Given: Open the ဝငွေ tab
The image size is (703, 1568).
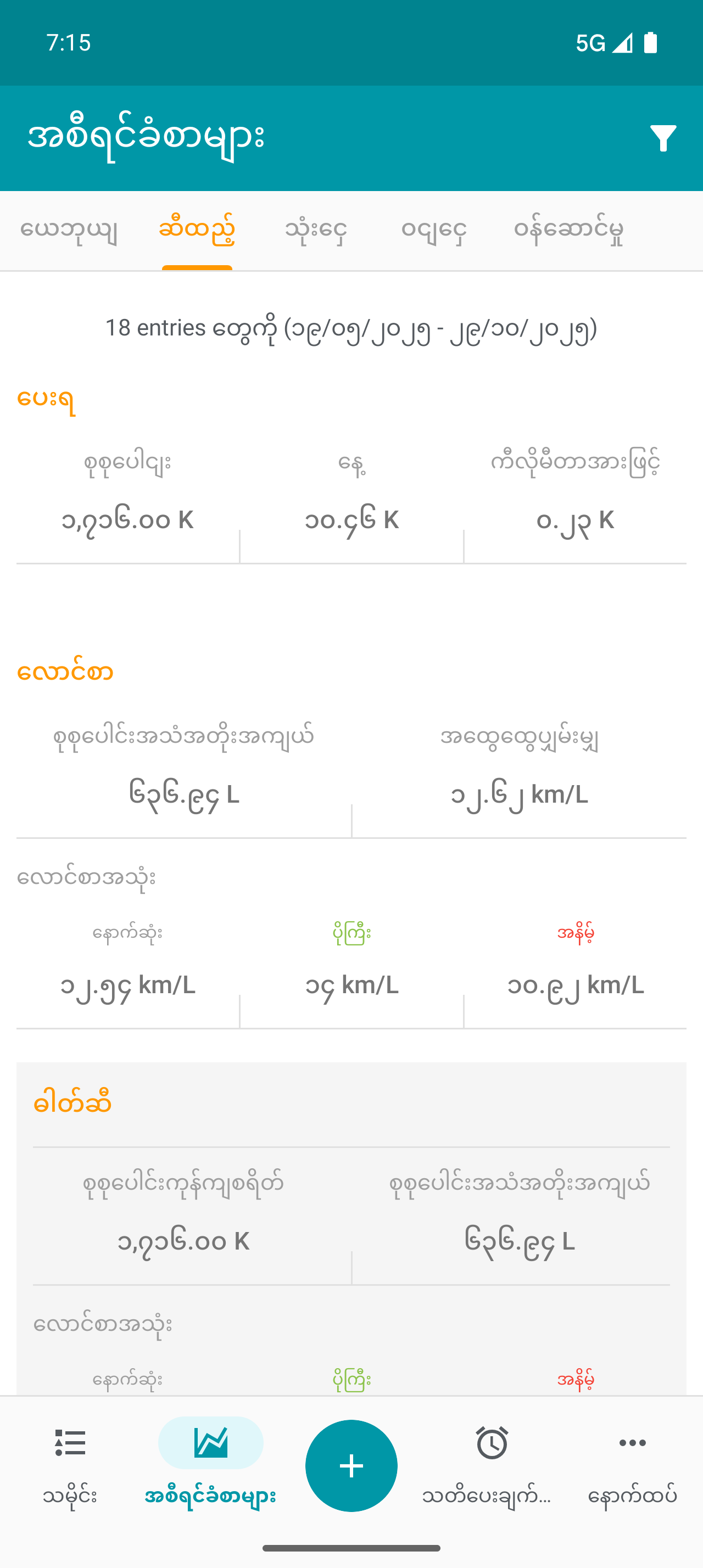Looking at the screenshot, I should [x=434, y=231].
